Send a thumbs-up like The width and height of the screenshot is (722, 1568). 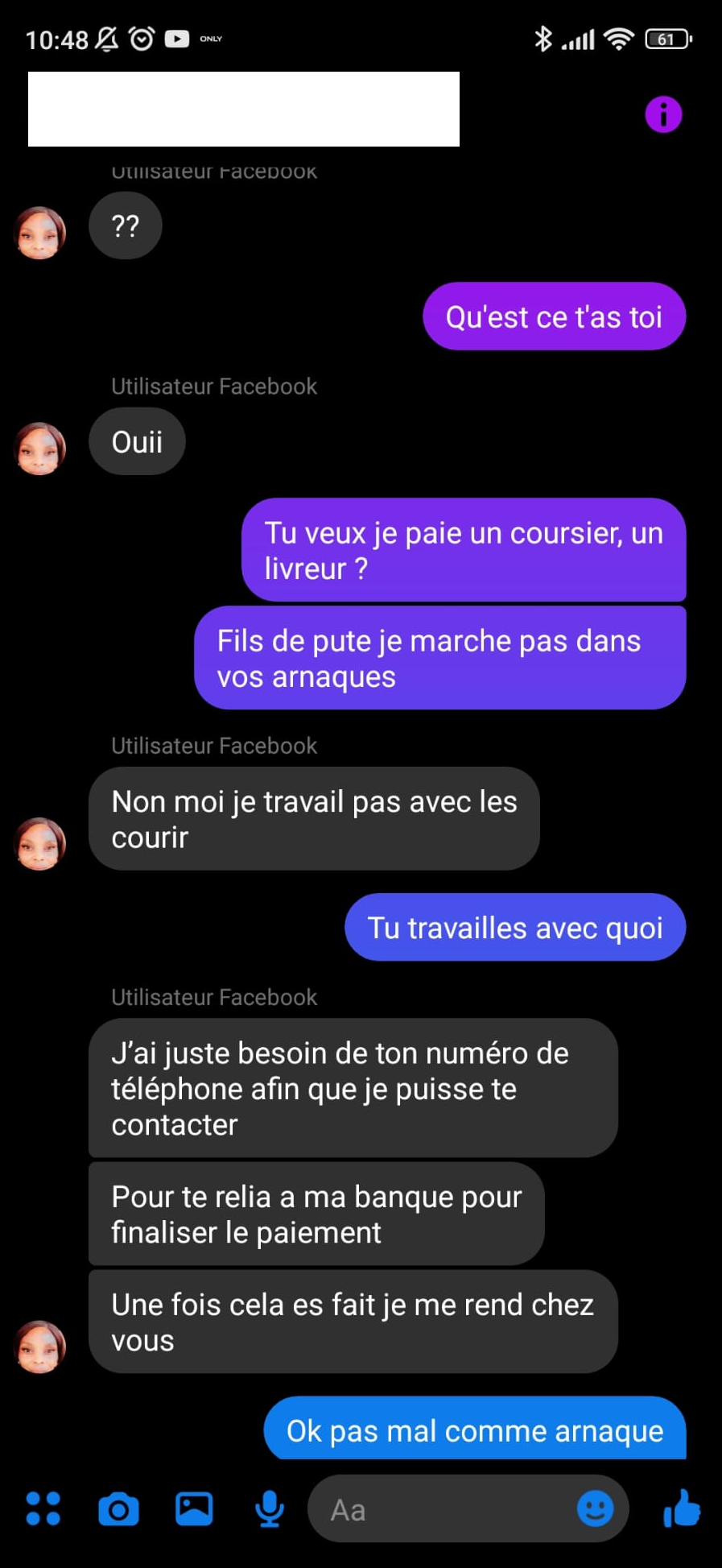pyautogui.click(x=682, y=1508)
